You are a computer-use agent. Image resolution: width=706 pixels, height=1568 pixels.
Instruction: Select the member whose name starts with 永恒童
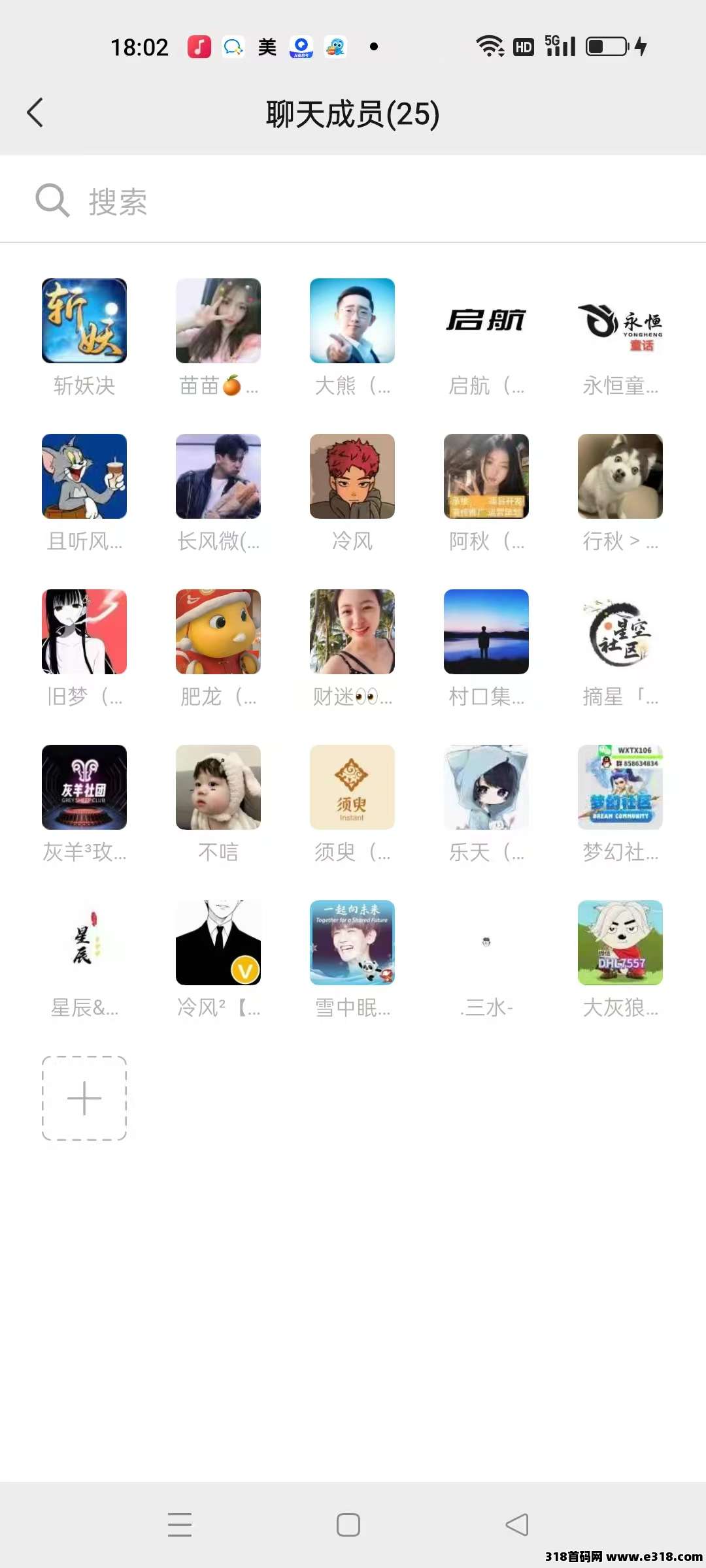pyautogui.click(x=620, y=321)
